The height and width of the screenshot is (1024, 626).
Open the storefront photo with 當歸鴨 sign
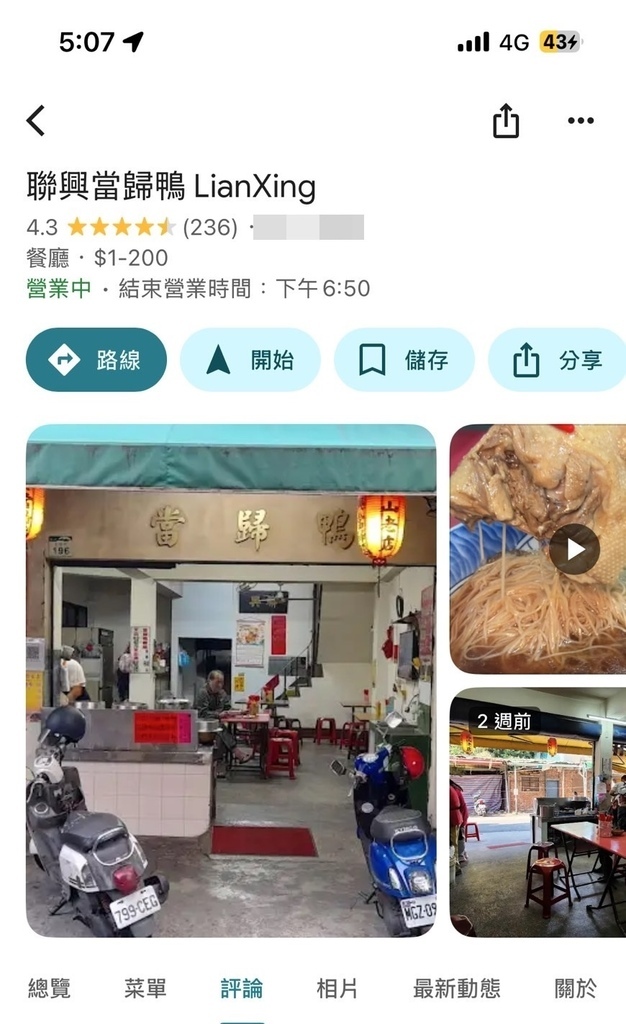tap(231, 680)
